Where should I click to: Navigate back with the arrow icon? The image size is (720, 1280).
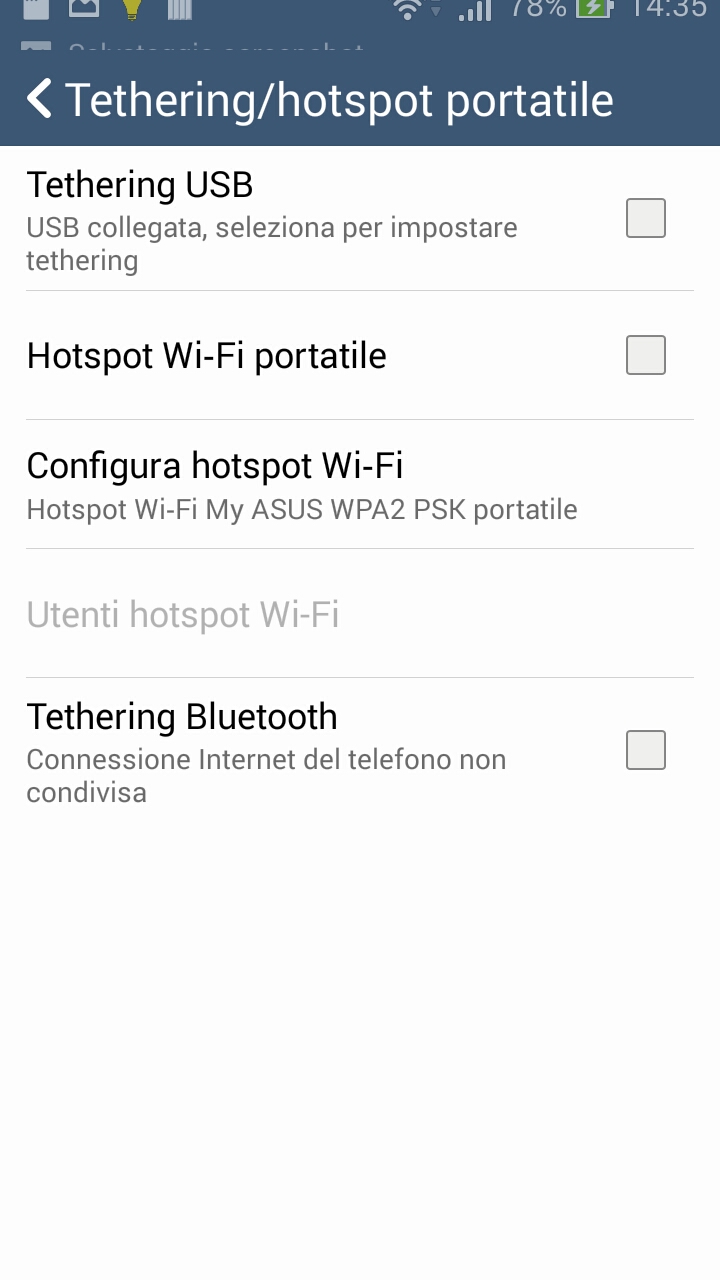pos(38,100)
